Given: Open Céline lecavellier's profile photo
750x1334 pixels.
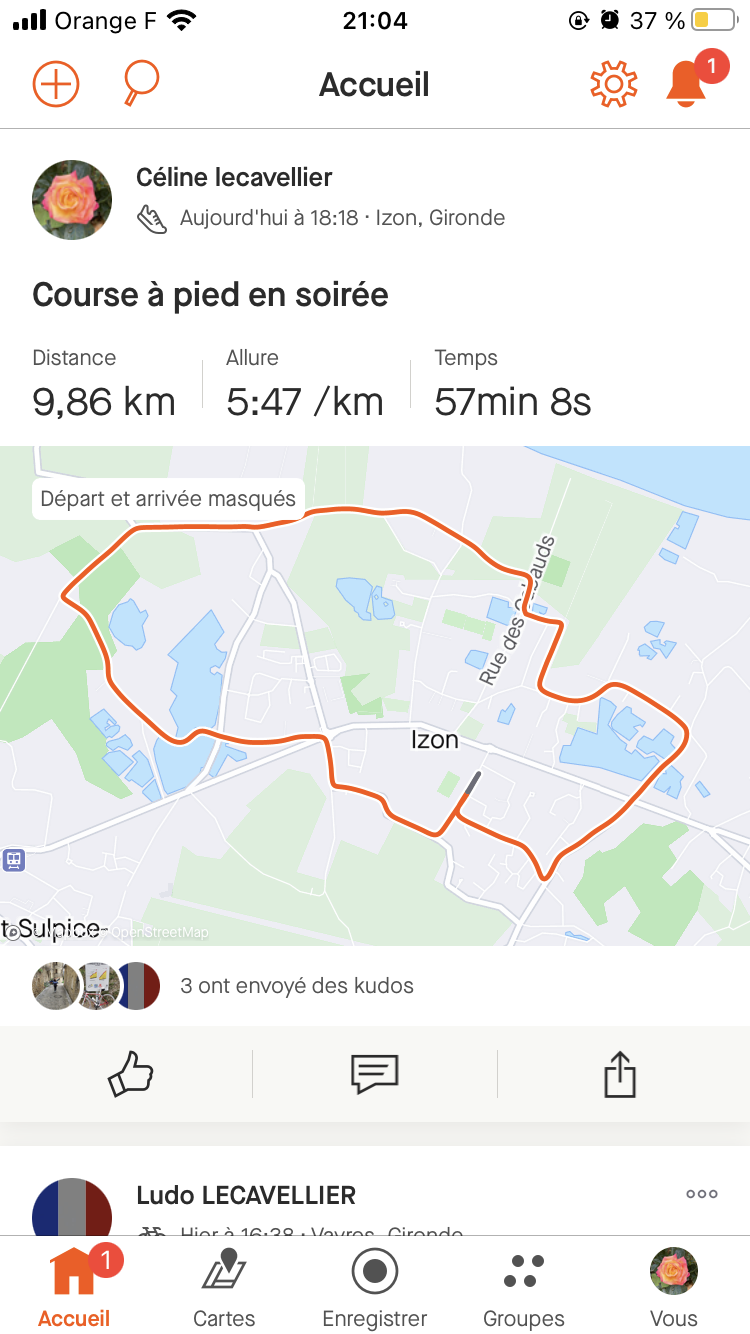Looking at the screenshot, I should 72,200.
